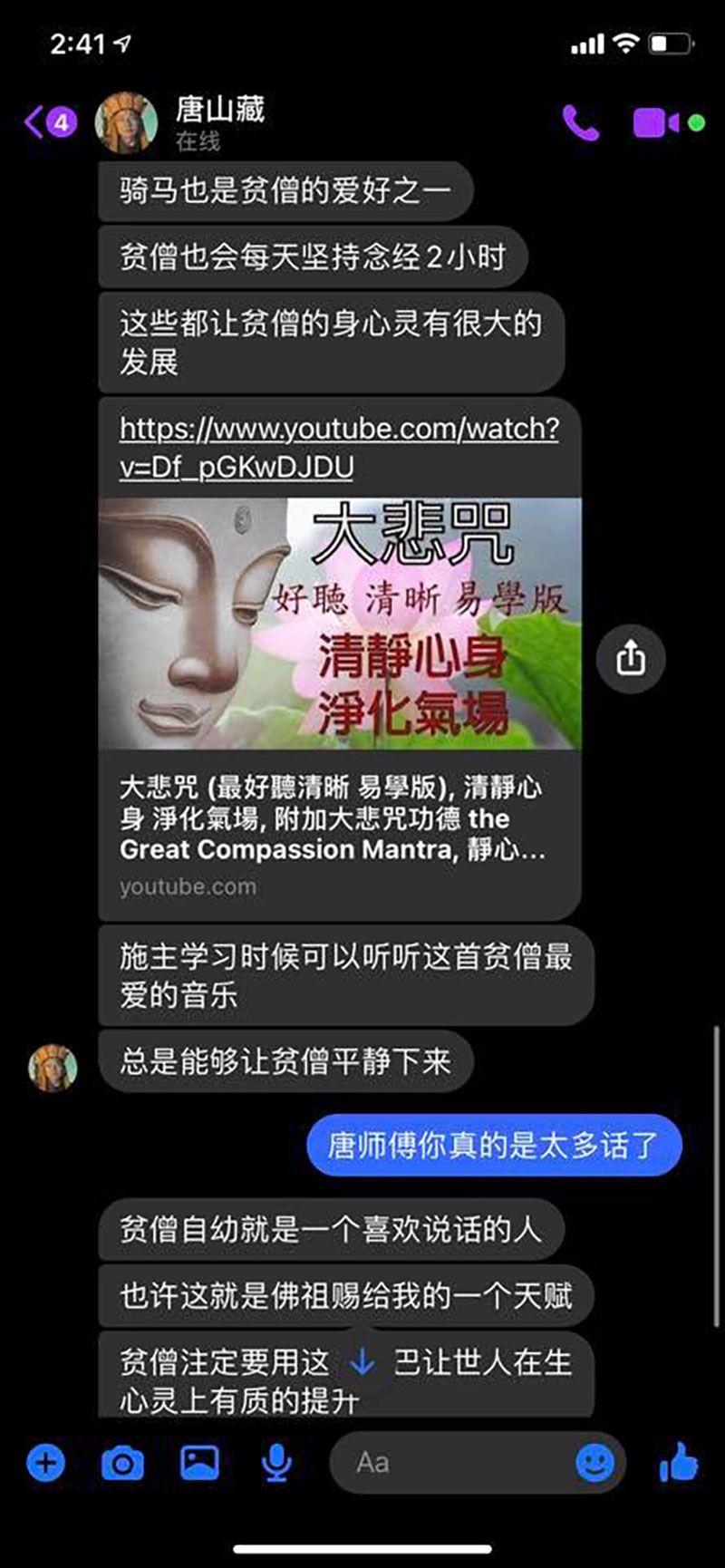The height and width of the screenshot is (1568, 725).
Task: Open the 大悲咒 video preview card
Action: [x=339, y=624]
